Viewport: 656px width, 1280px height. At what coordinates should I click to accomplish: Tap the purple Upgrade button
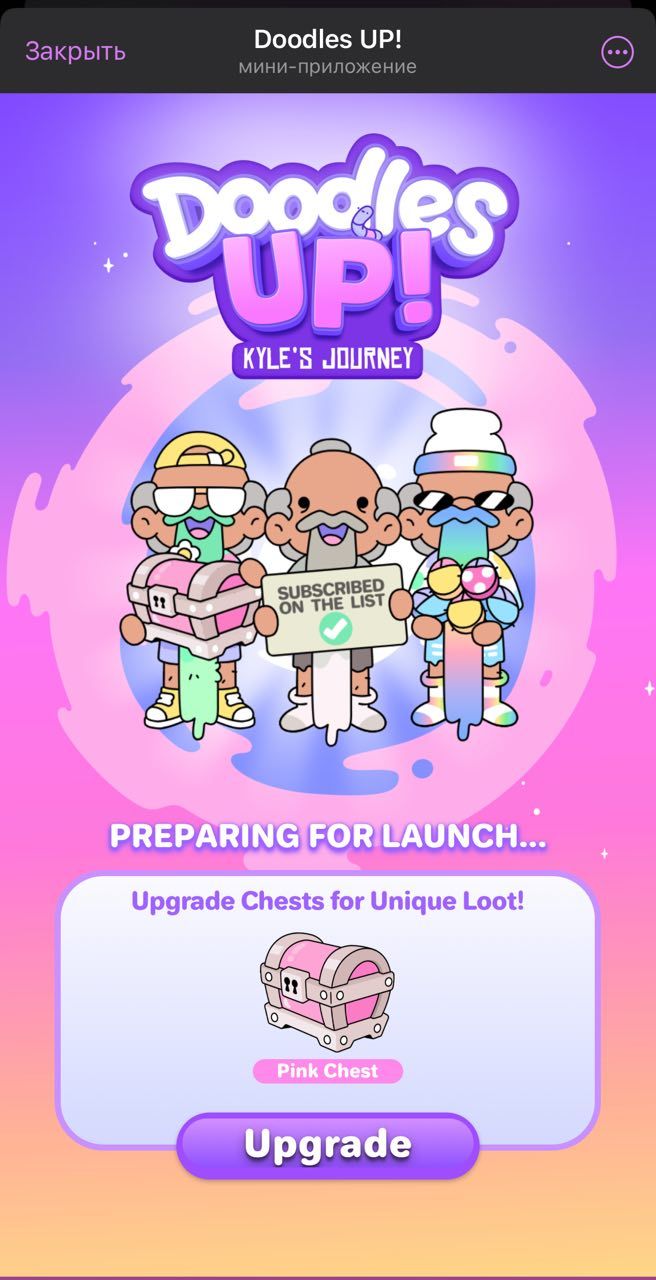point(328,1145)
